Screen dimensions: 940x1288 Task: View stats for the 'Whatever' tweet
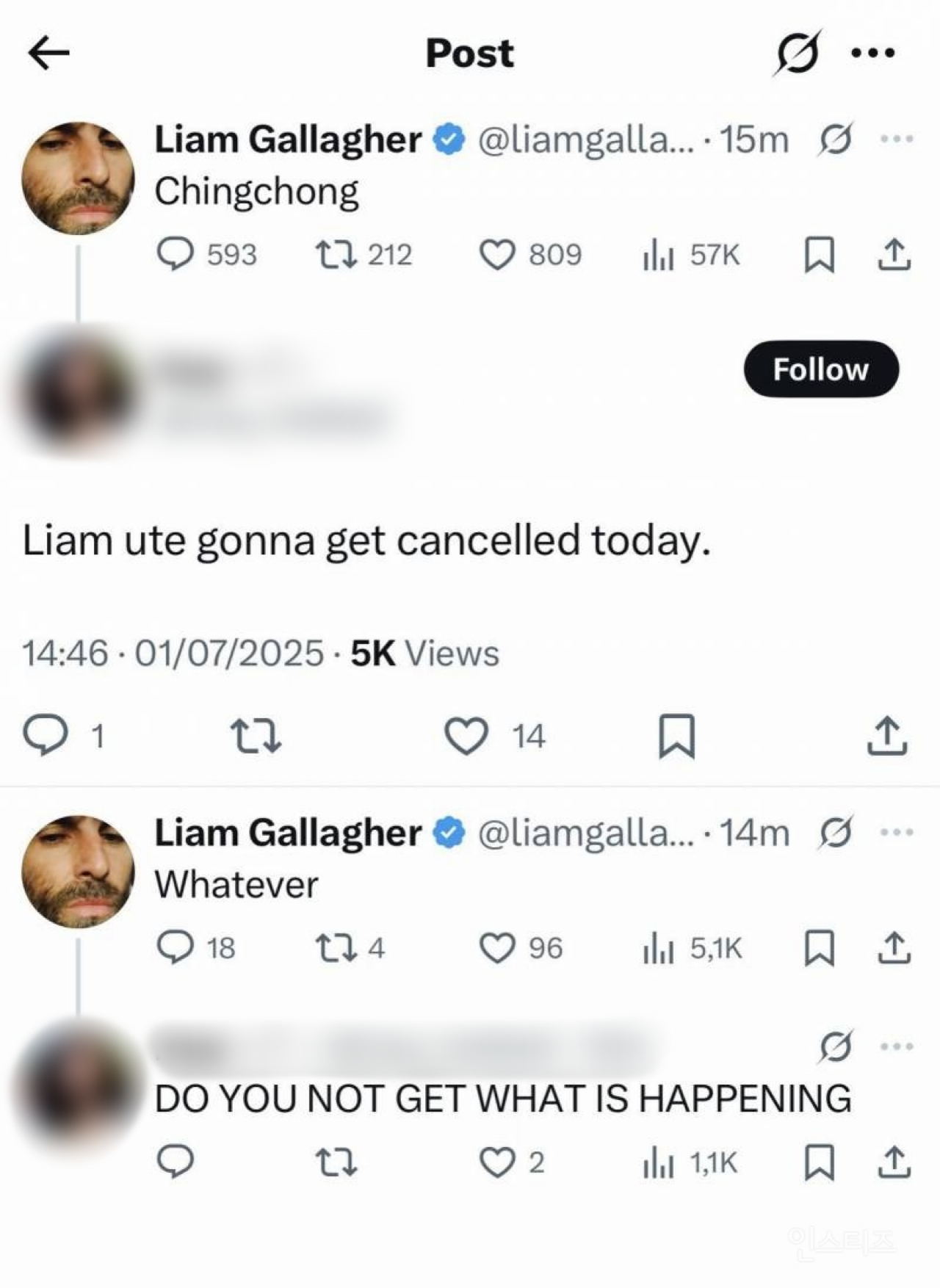click(x=659, y=948)
